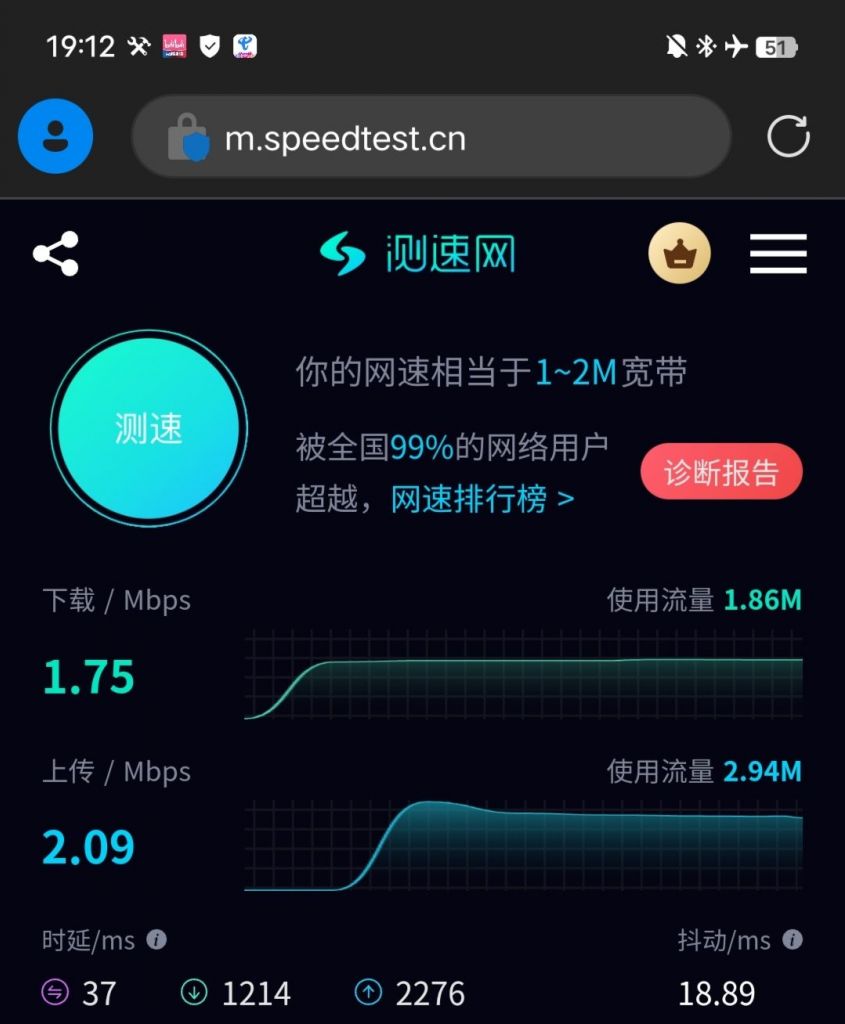Click the profile avatar beside the address bar
The image size is (845, 1024).
pyautogui.click(x=55, y=136)
